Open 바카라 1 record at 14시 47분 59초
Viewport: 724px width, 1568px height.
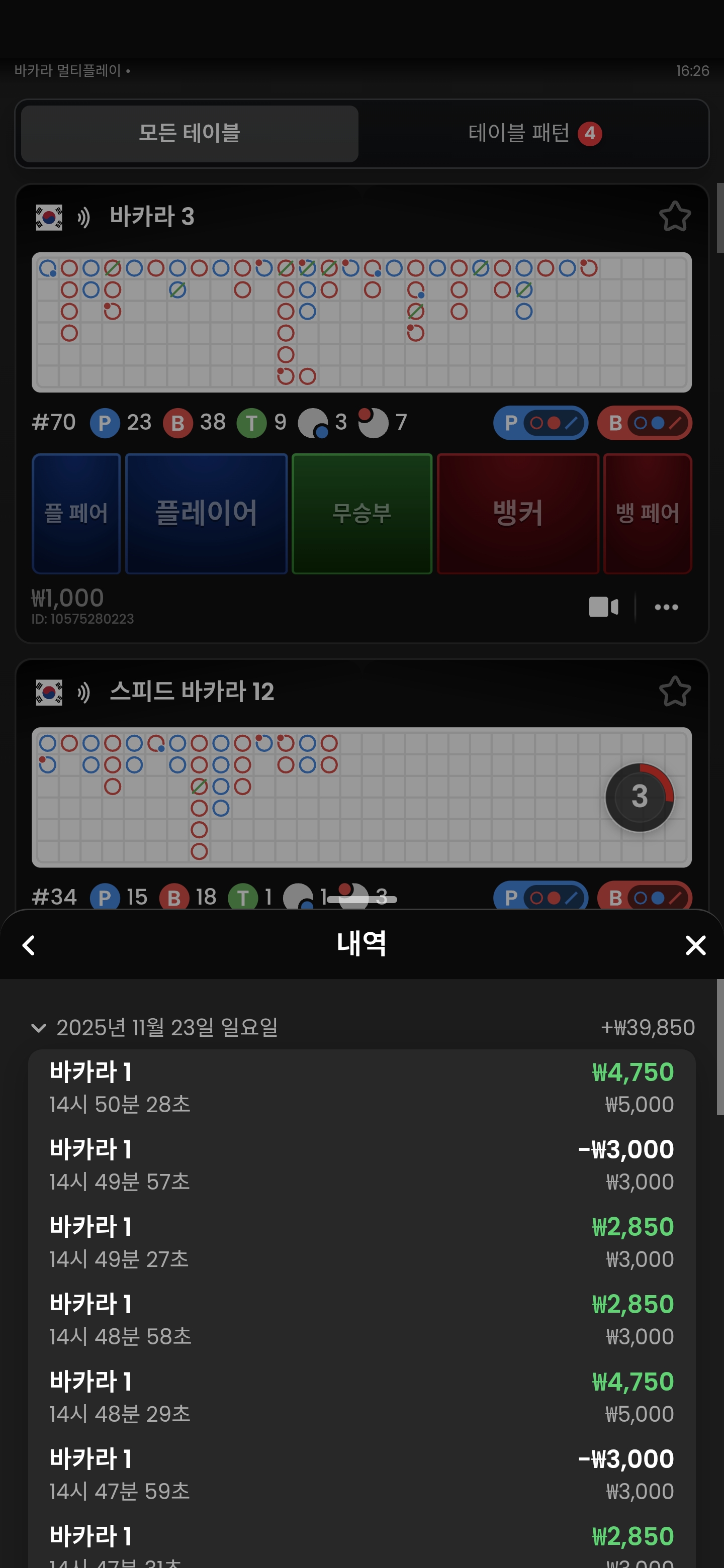[361, 1474]
